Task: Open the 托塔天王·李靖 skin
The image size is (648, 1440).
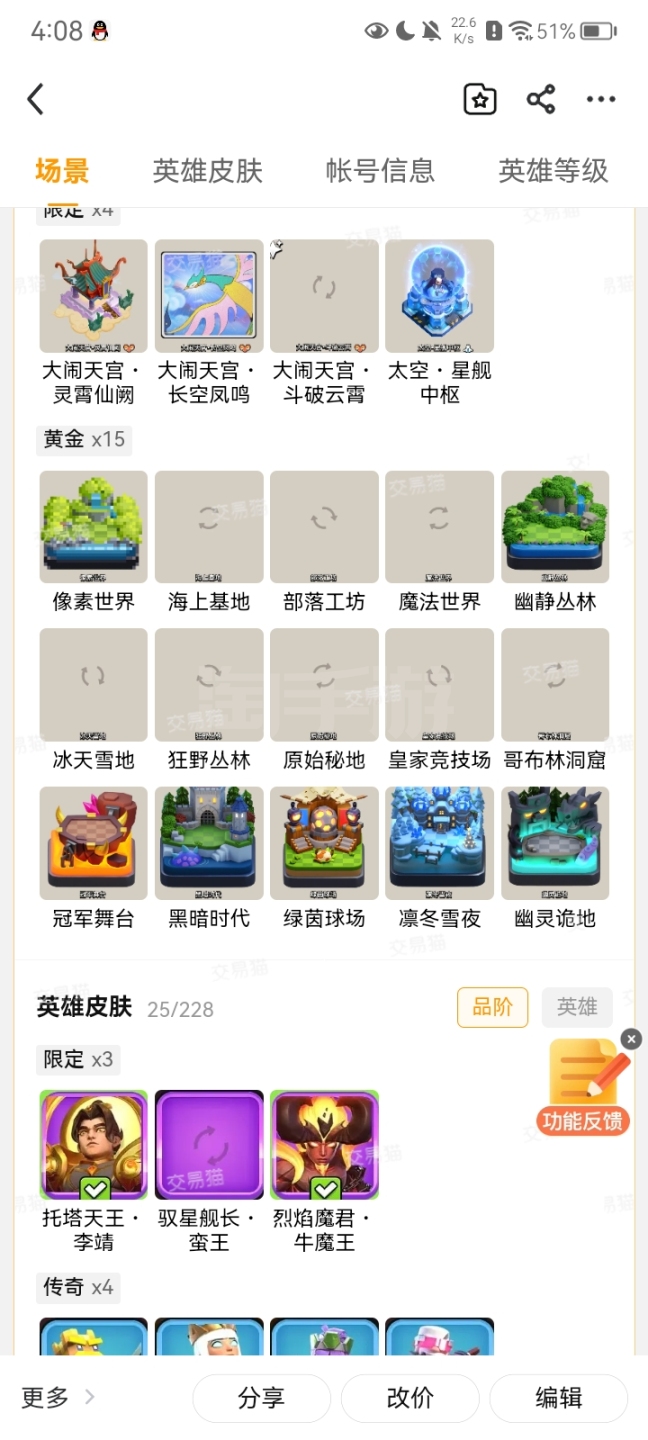Action: point(93,1144)
